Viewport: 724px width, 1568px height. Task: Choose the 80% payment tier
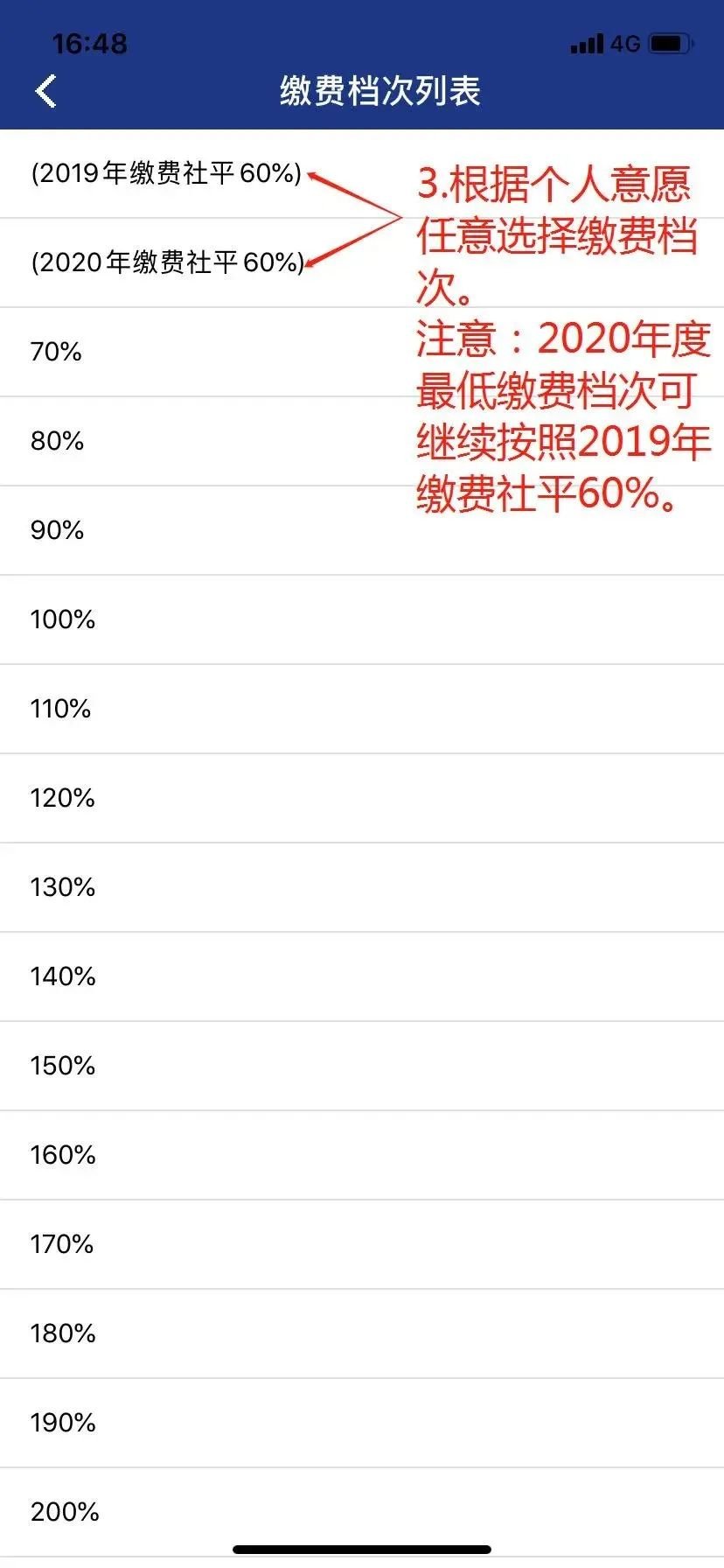(x=58, y=441)
